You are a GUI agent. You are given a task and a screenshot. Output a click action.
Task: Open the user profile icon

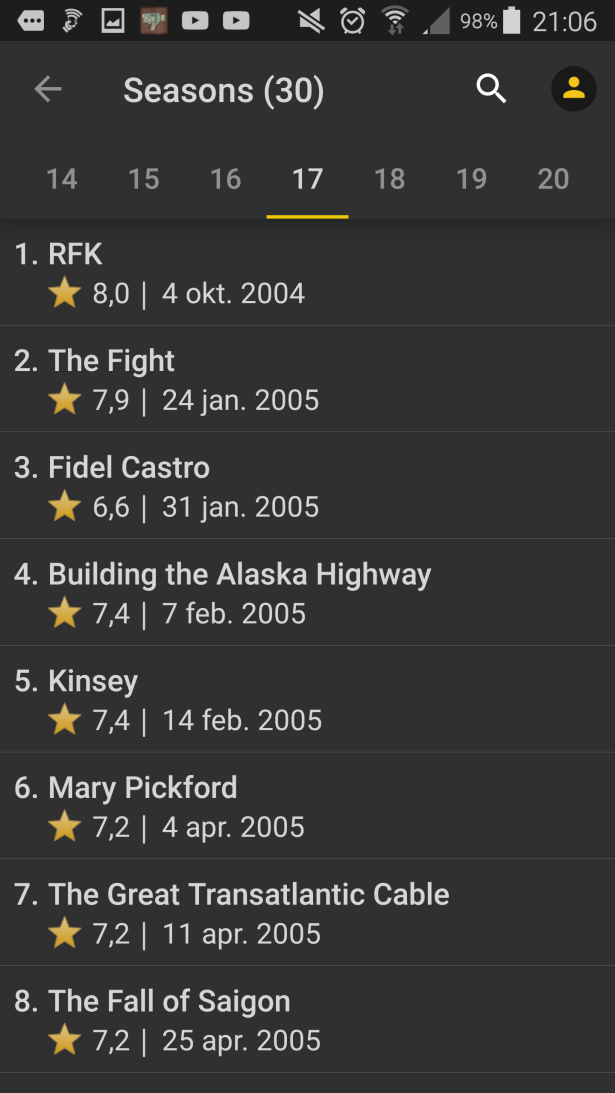pos(573,90)
